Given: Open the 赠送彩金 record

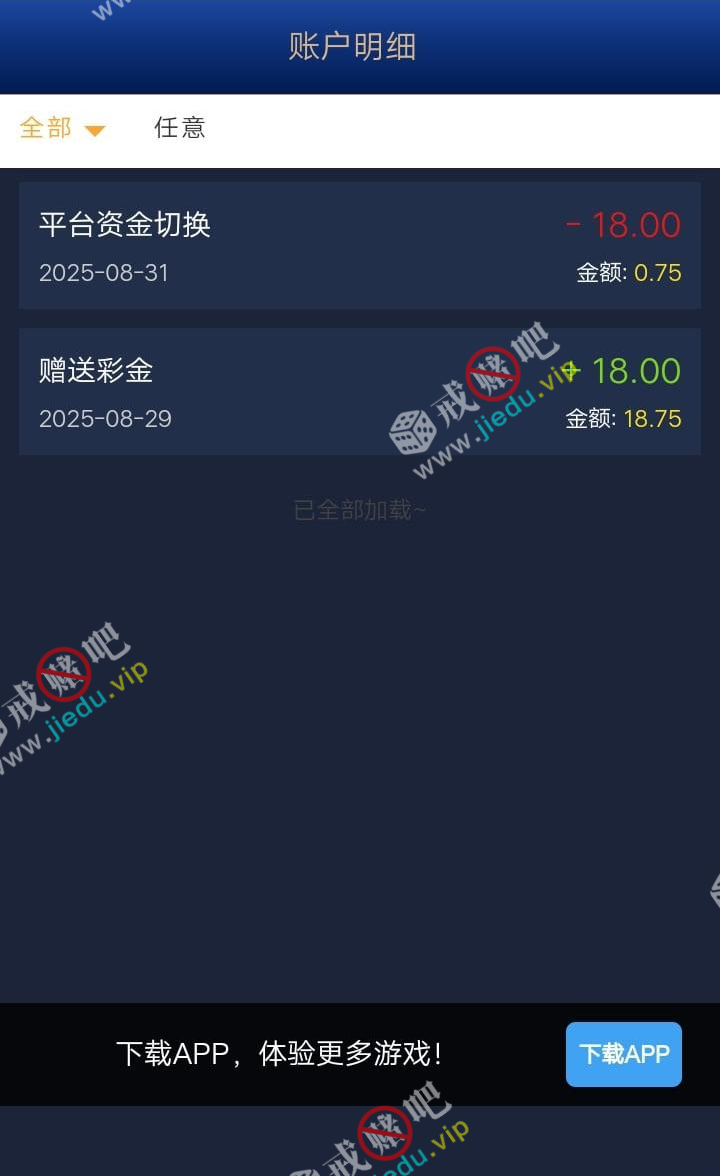Looking at the screenshot, I should point(359,391).
